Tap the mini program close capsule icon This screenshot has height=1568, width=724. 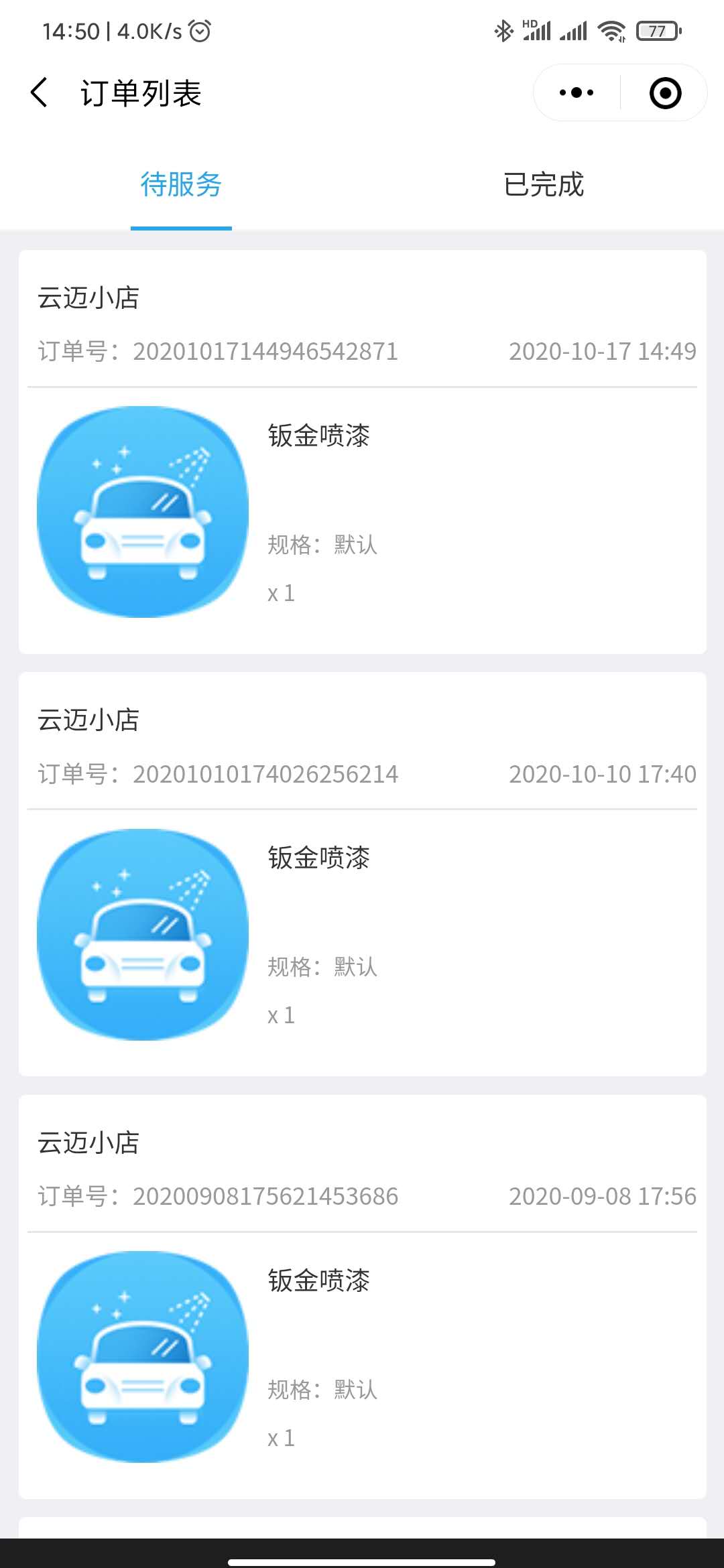pyautogui.click(x=664, y=94)
